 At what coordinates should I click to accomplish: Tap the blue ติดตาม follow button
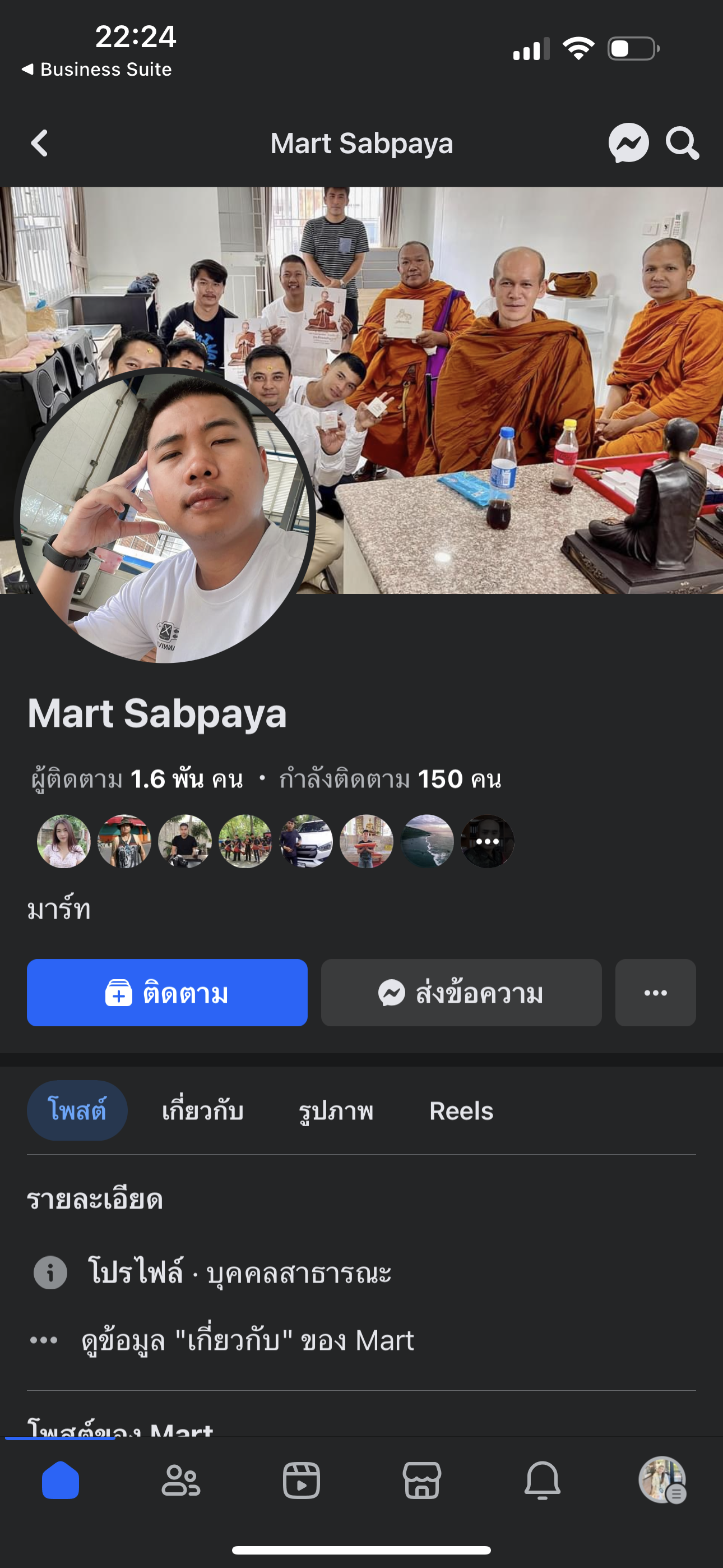pyautogui.click(x=167, y=993)
